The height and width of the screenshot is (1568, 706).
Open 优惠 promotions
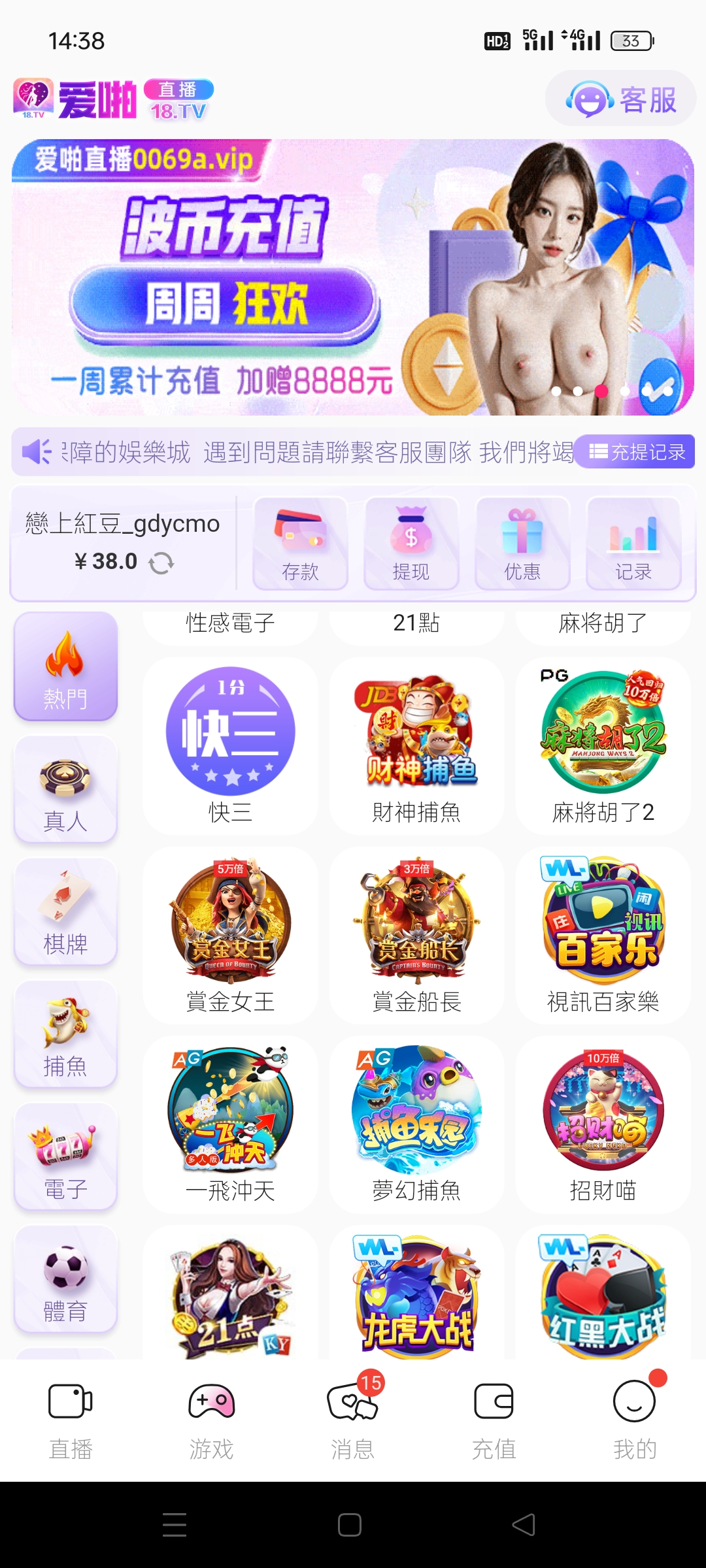(522, 543)
